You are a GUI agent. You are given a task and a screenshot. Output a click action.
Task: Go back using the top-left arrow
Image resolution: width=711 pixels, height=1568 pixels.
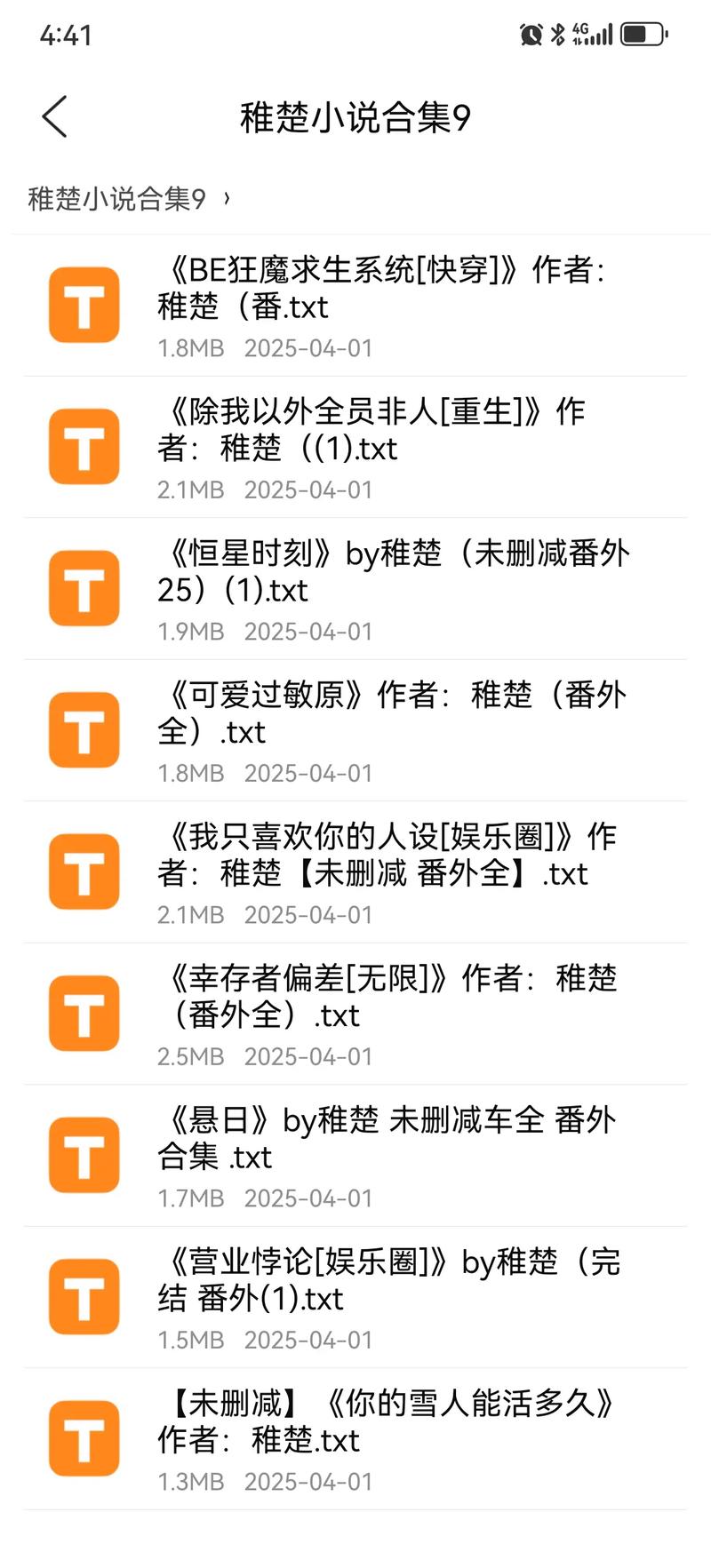click(55, 117)
